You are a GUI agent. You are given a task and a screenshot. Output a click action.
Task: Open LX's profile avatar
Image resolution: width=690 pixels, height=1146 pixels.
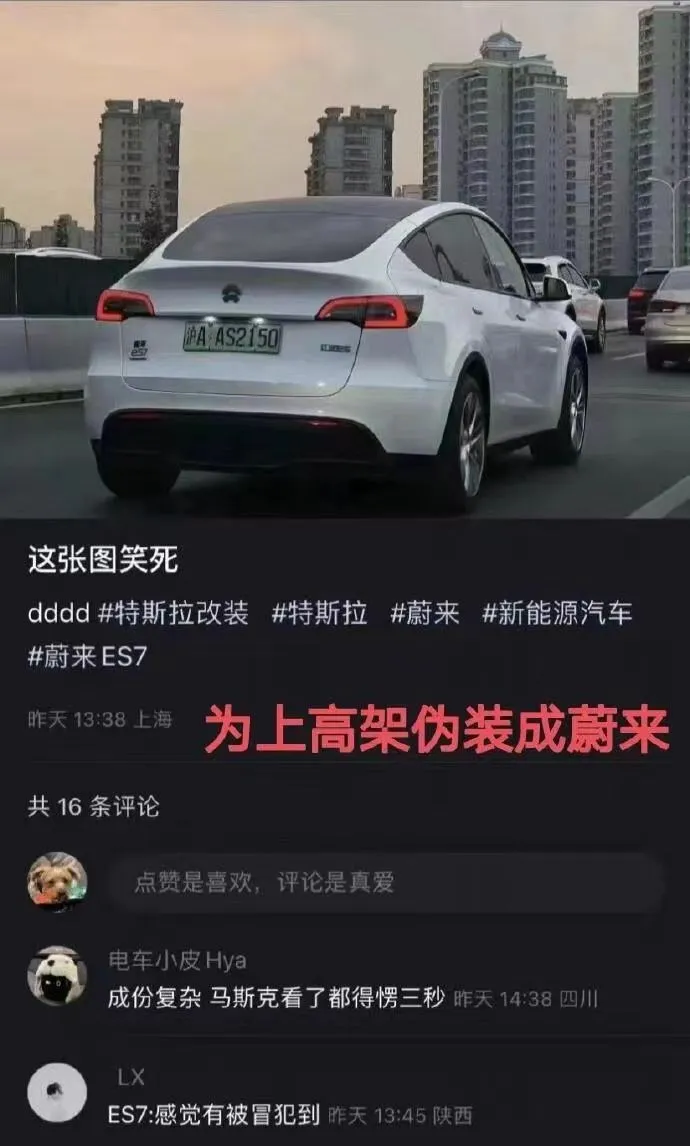[x=57, y=1092]
